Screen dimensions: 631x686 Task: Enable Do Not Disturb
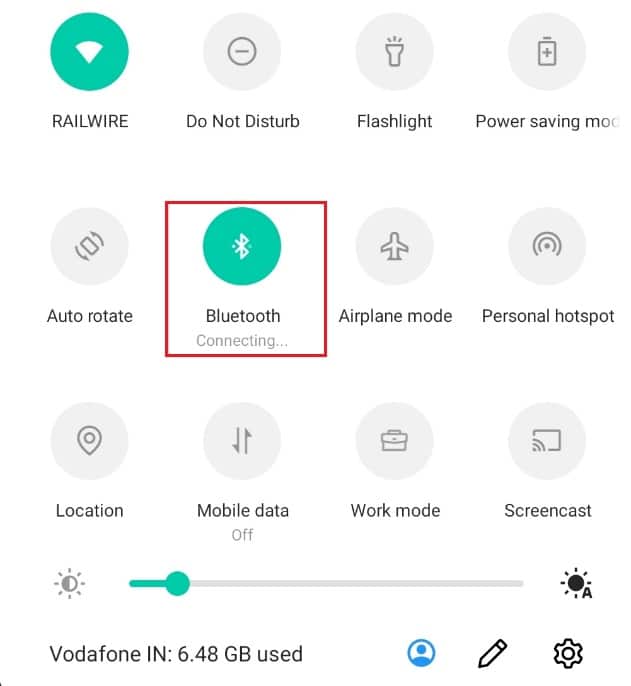pos(242,53)
